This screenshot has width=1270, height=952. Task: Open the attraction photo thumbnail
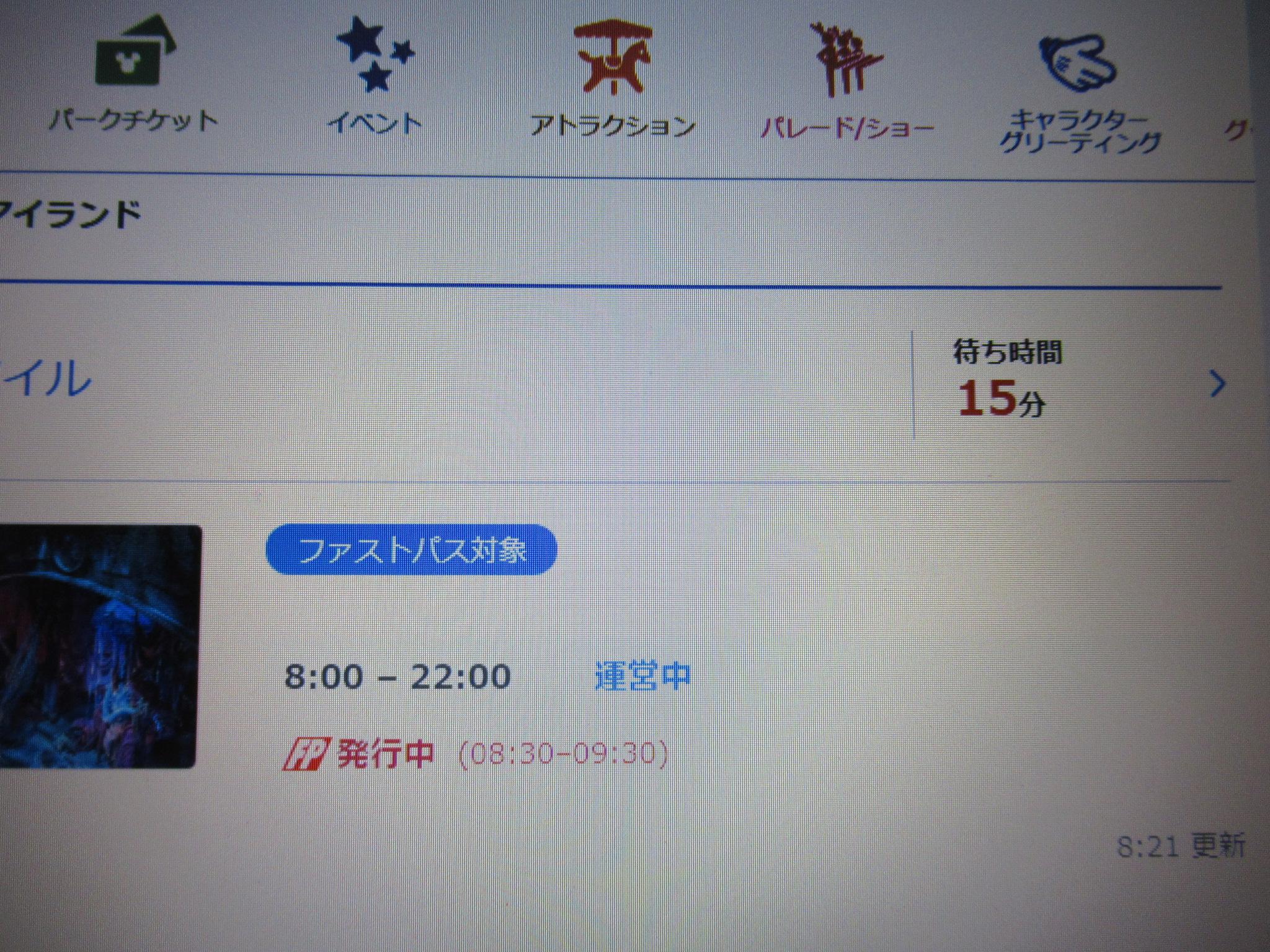click(x=99, y=646)
